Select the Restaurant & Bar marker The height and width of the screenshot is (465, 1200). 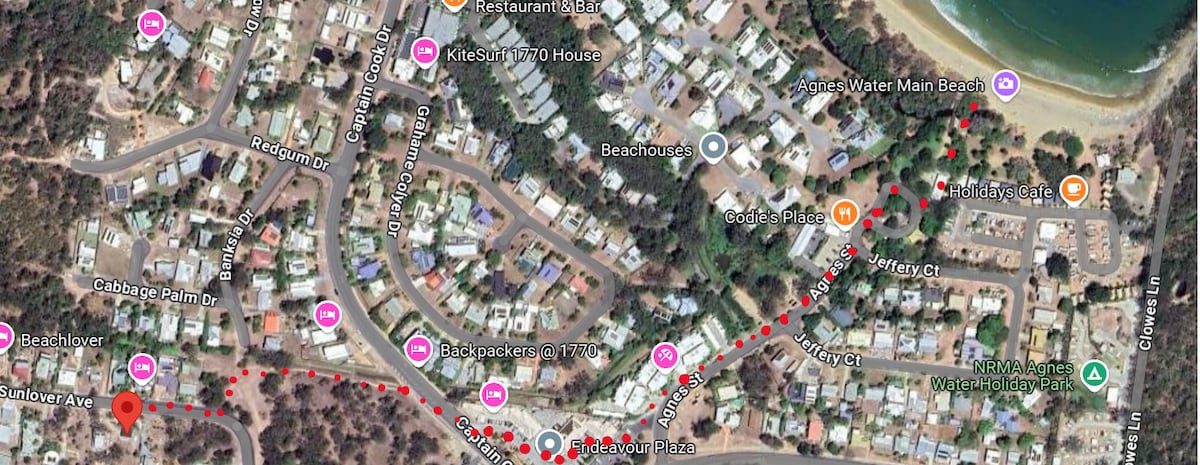[x=453, y=4]
